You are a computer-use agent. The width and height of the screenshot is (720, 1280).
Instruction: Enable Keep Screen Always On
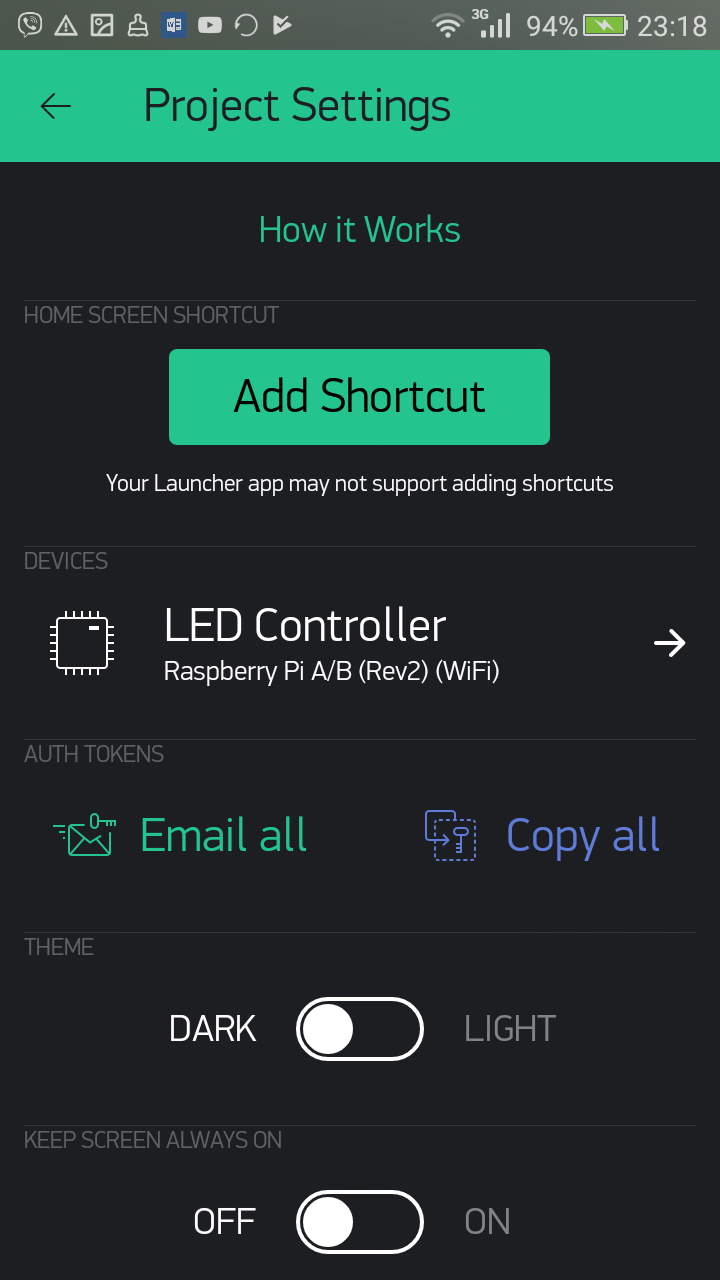pyautogui.click(x=360, y=1222)
